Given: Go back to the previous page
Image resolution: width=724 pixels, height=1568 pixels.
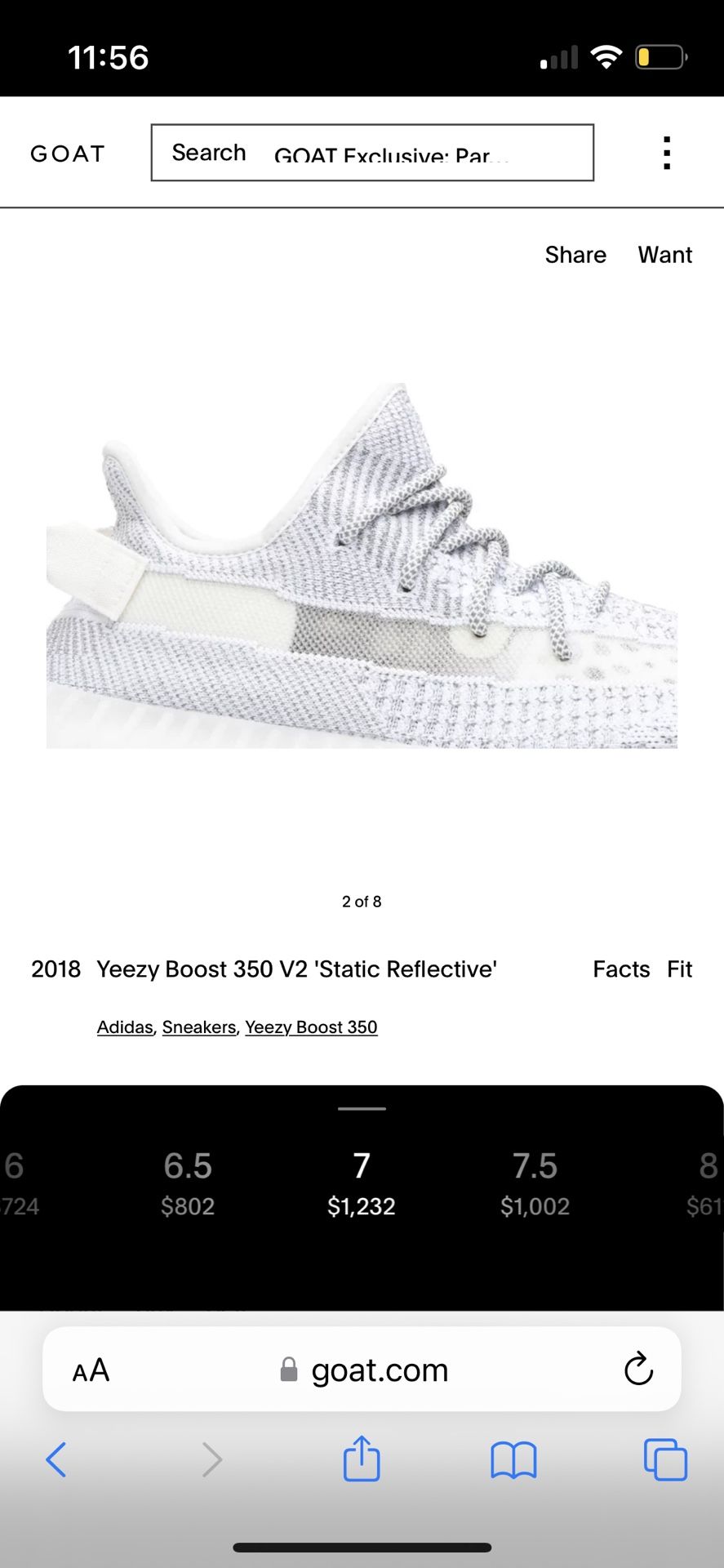Looking at the screenshot, I should [x=56, y=1459].
